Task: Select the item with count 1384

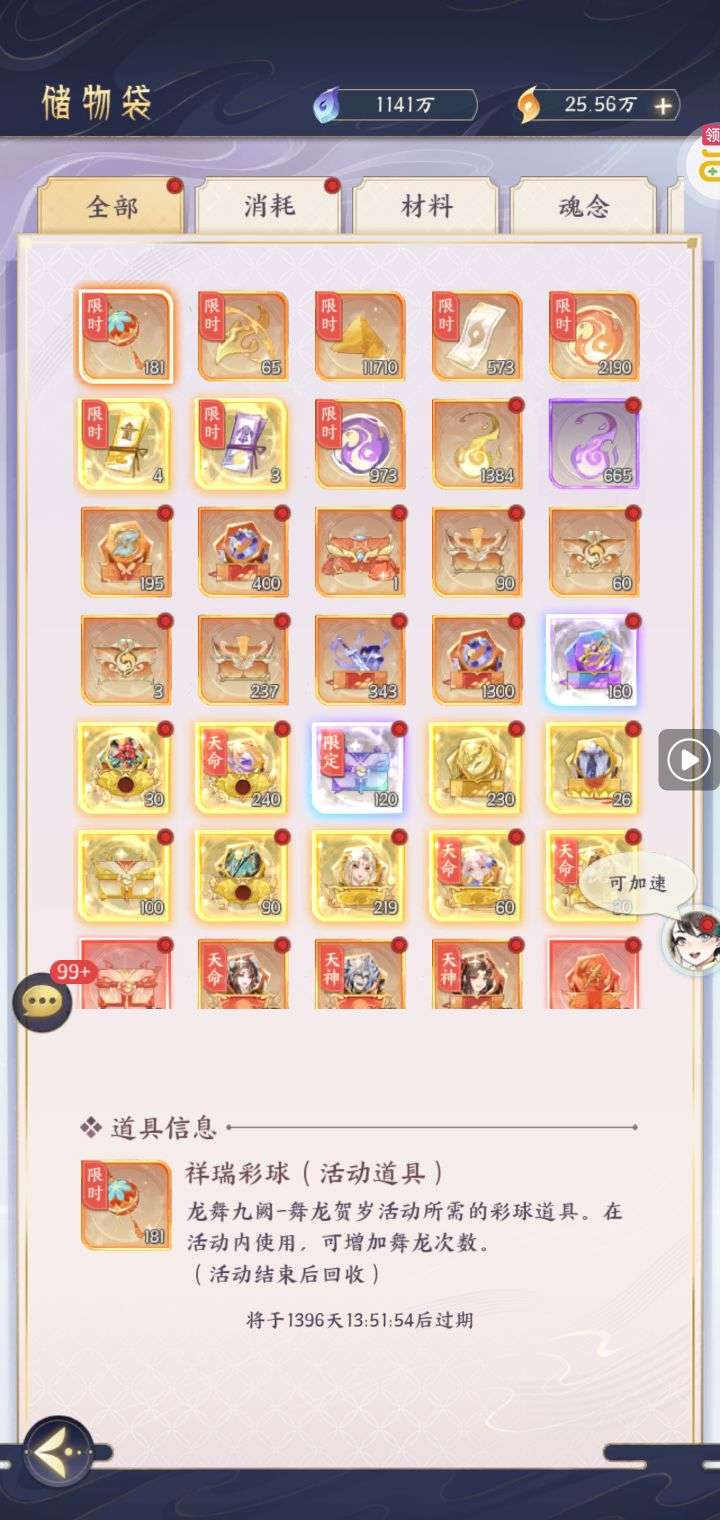Action: pos(476,444)
